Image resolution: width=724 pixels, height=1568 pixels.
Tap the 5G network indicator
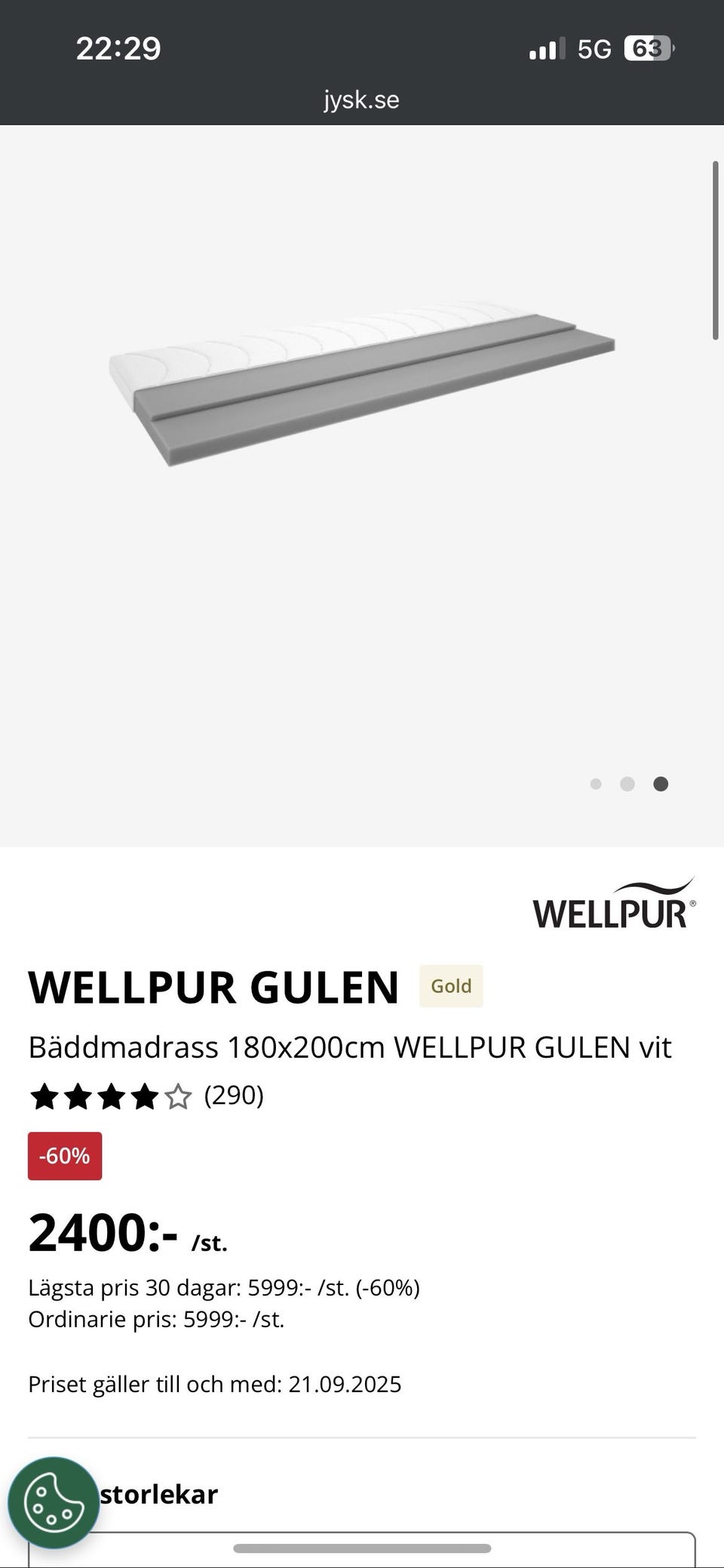pos(595,48)
